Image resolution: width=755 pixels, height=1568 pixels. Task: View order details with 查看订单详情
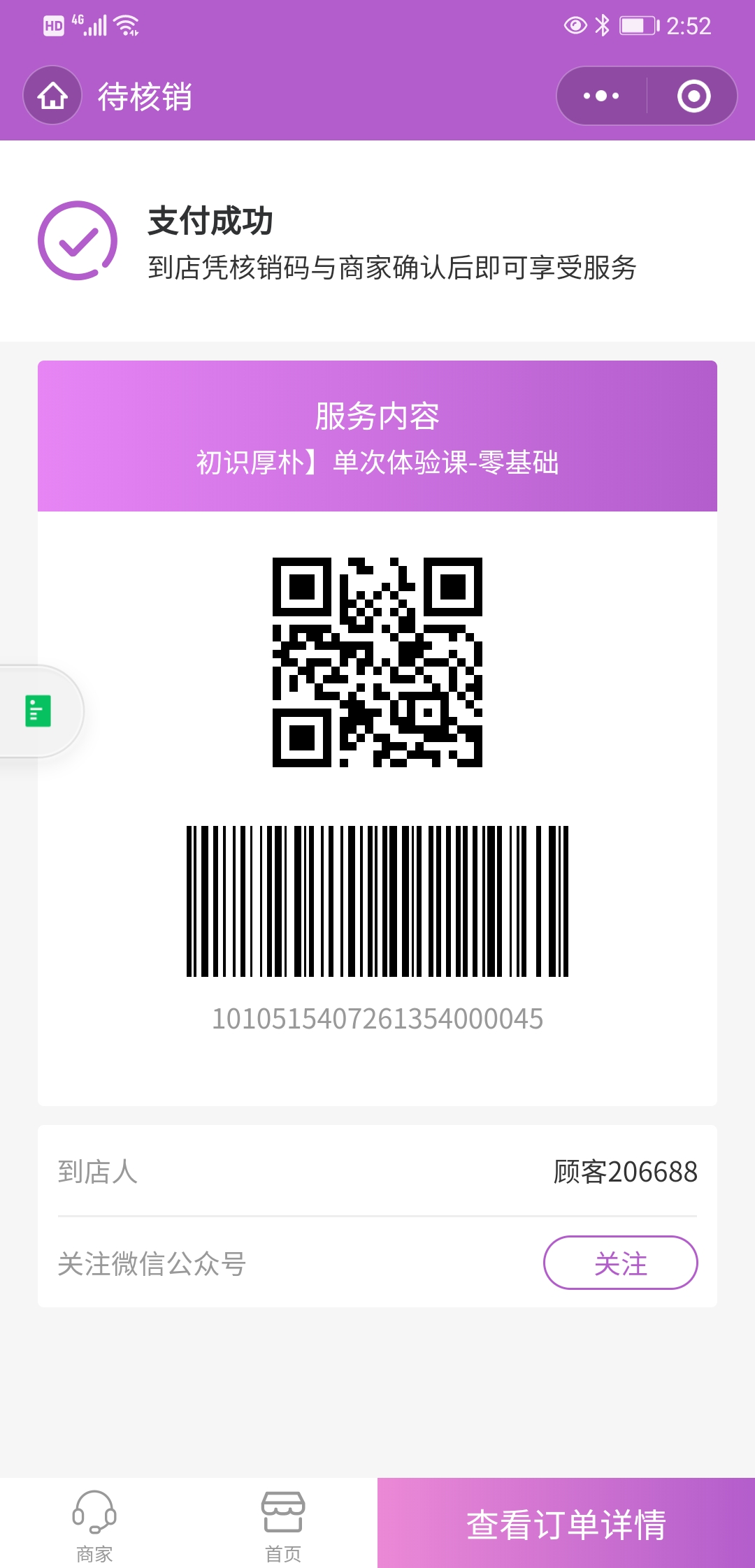(566, 1524)
